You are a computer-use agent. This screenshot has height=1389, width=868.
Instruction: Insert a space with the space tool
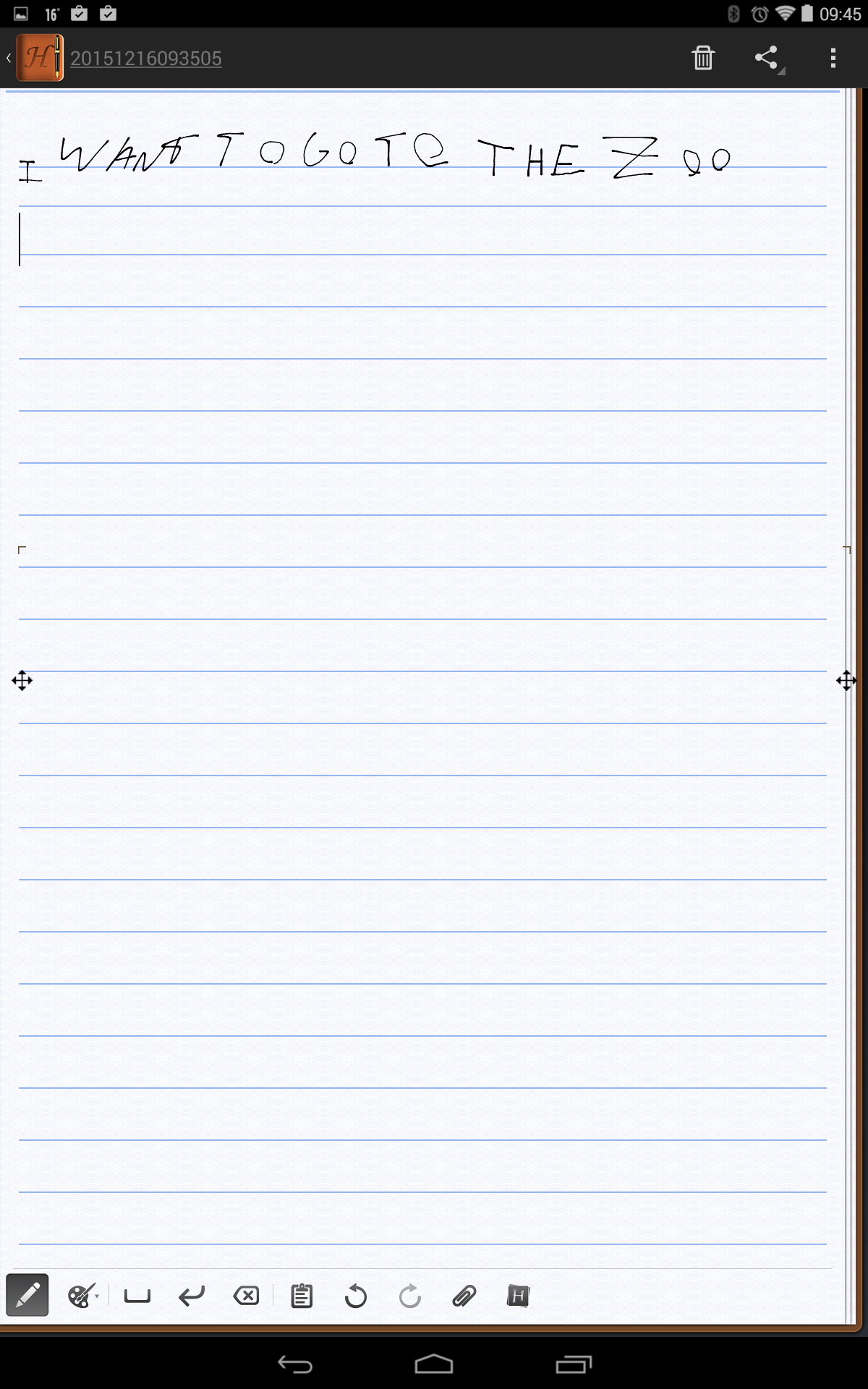click(137, 1296)
